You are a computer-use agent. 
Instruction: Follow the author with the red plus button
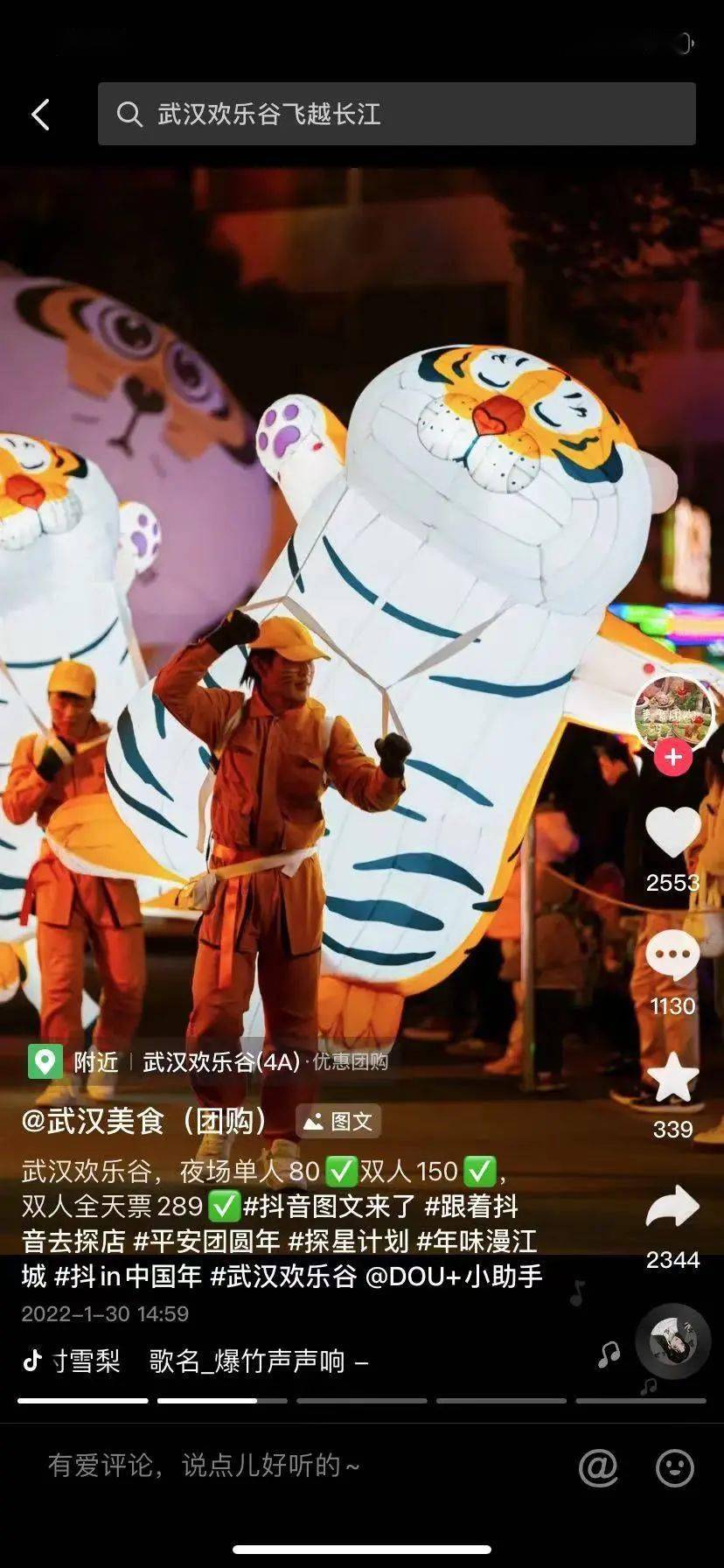[x=672, y=757]
